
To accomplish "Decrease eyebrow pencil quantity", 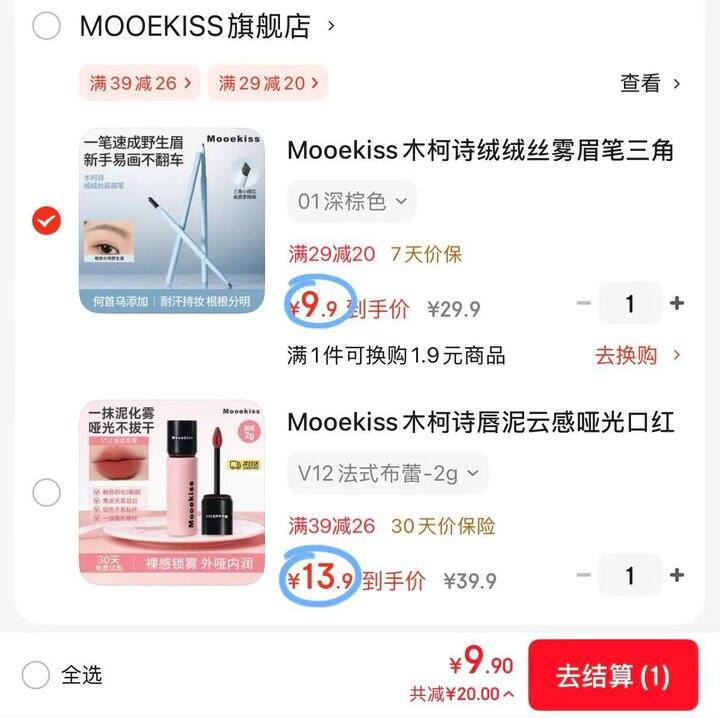I will pyautogui.click(x=584, y=303).
